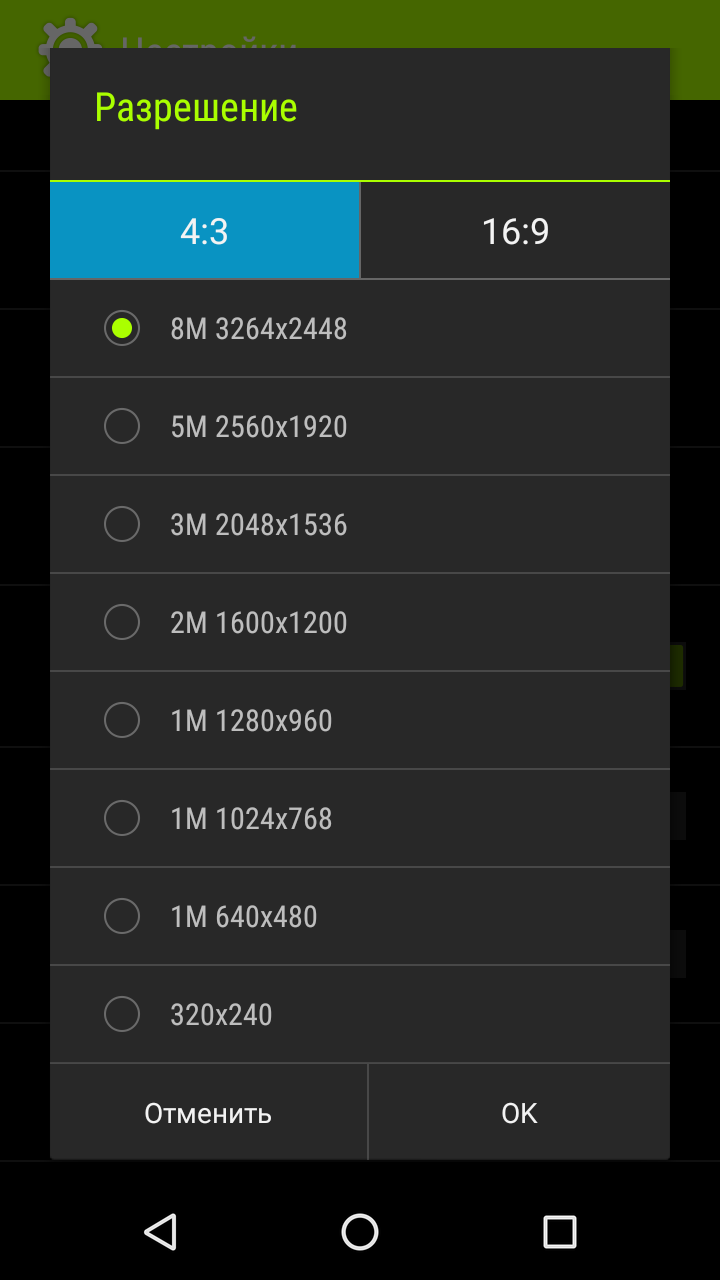Pick 1M 640x480 resolution
Screen dimensions: 720x1280
(360, 917)
